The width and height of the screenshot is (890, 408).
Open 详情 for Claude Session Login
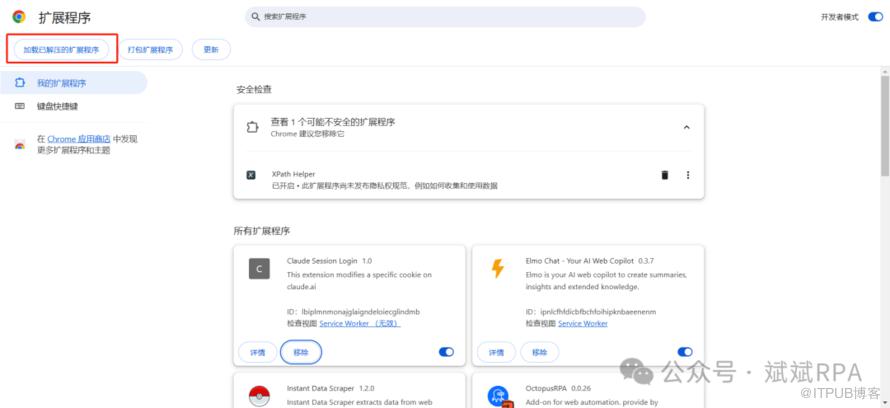point(257,352)
